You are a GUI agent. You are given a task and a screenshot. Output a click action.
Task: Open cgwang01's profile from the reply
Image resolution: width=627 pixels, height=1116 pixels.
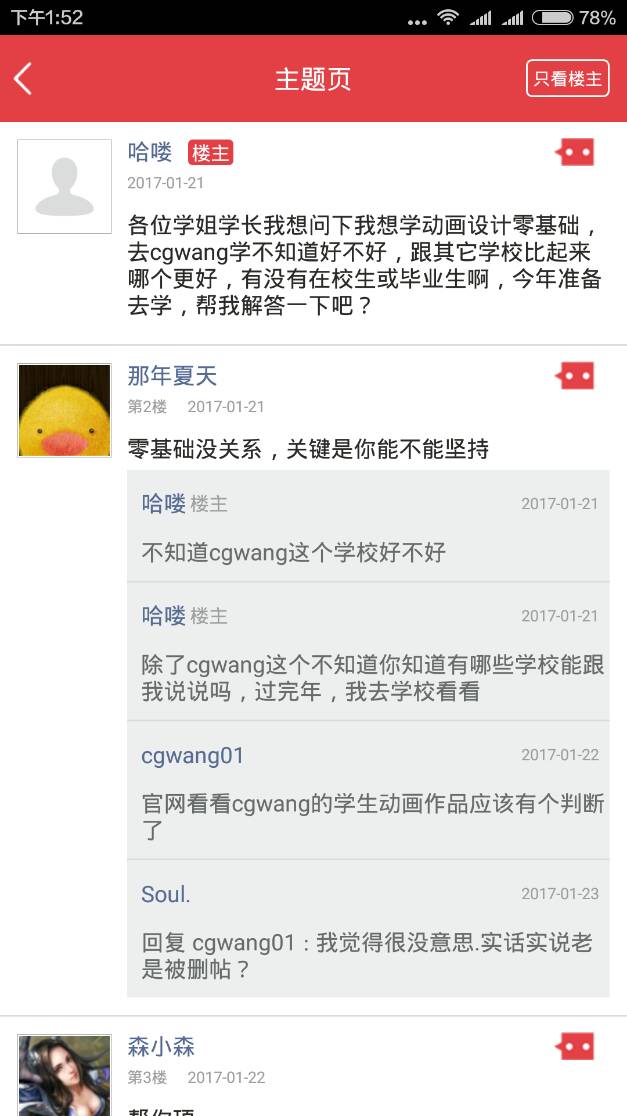(192, 756)
